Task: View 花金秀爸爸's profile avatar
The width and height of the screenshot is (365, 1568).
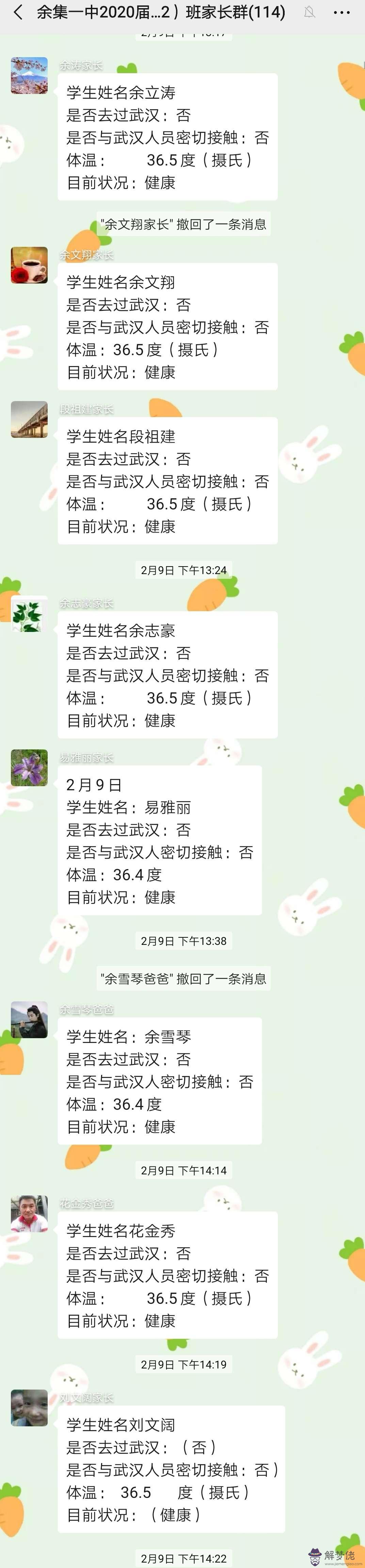Action: coord(29,1214)
